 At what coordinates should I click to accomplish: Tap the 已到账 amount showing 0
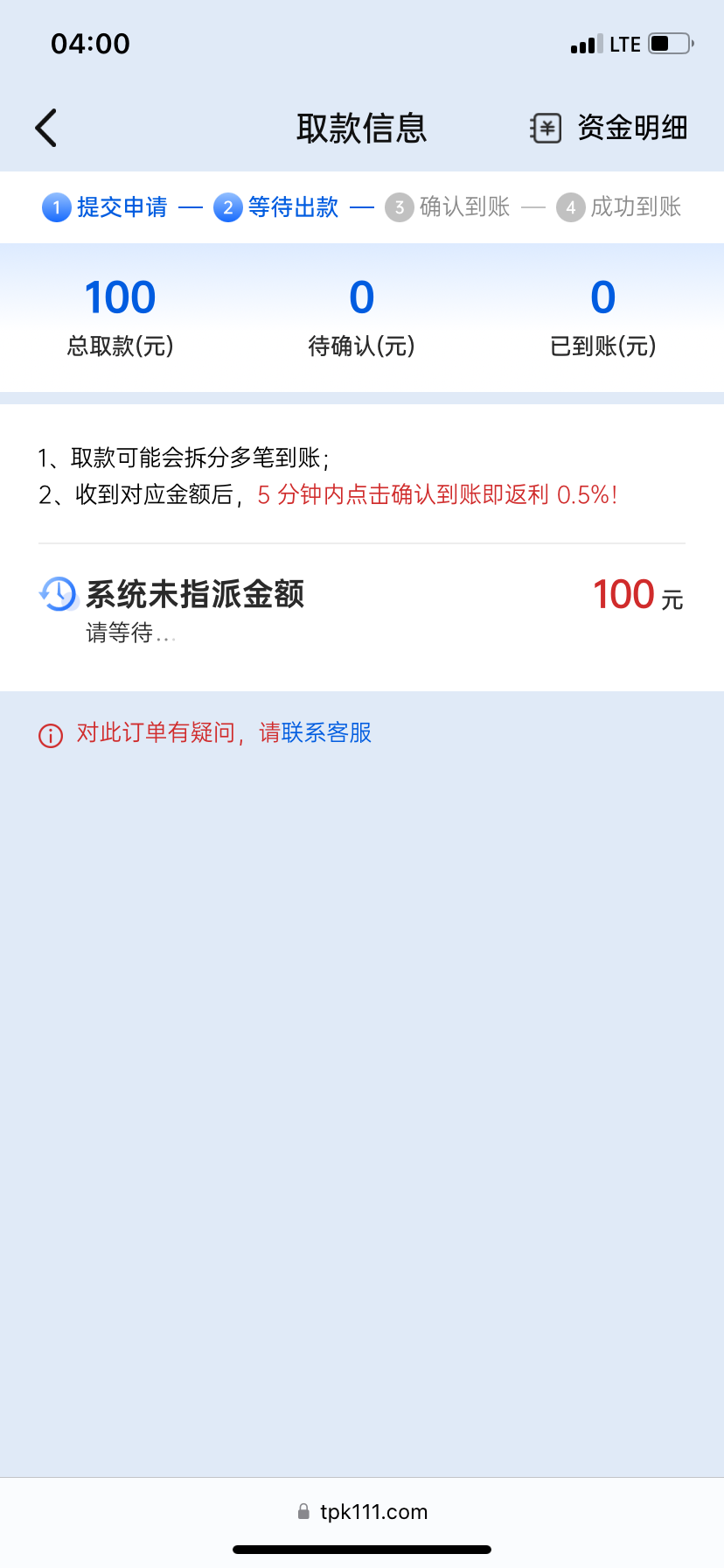[602, 297]
